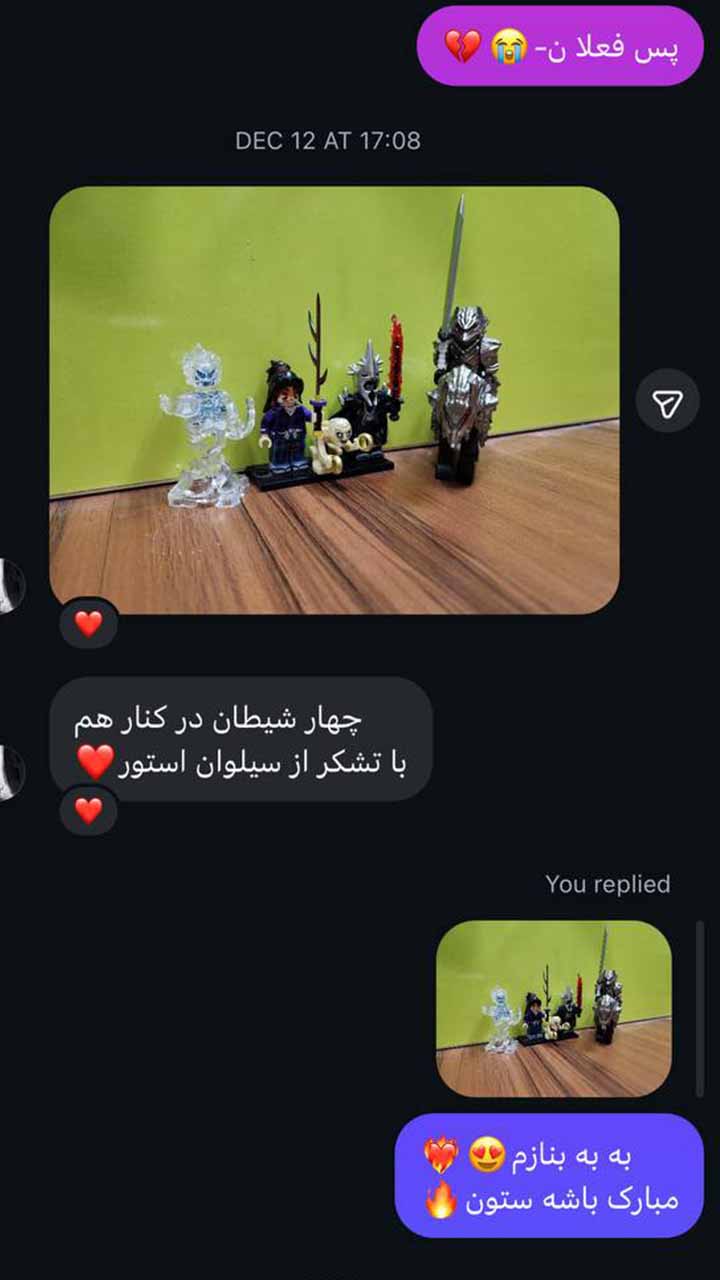Viewport: 720px width, 1280px height.
Task: Tap the share arrow beside the photo
Action: click(667, 403)
